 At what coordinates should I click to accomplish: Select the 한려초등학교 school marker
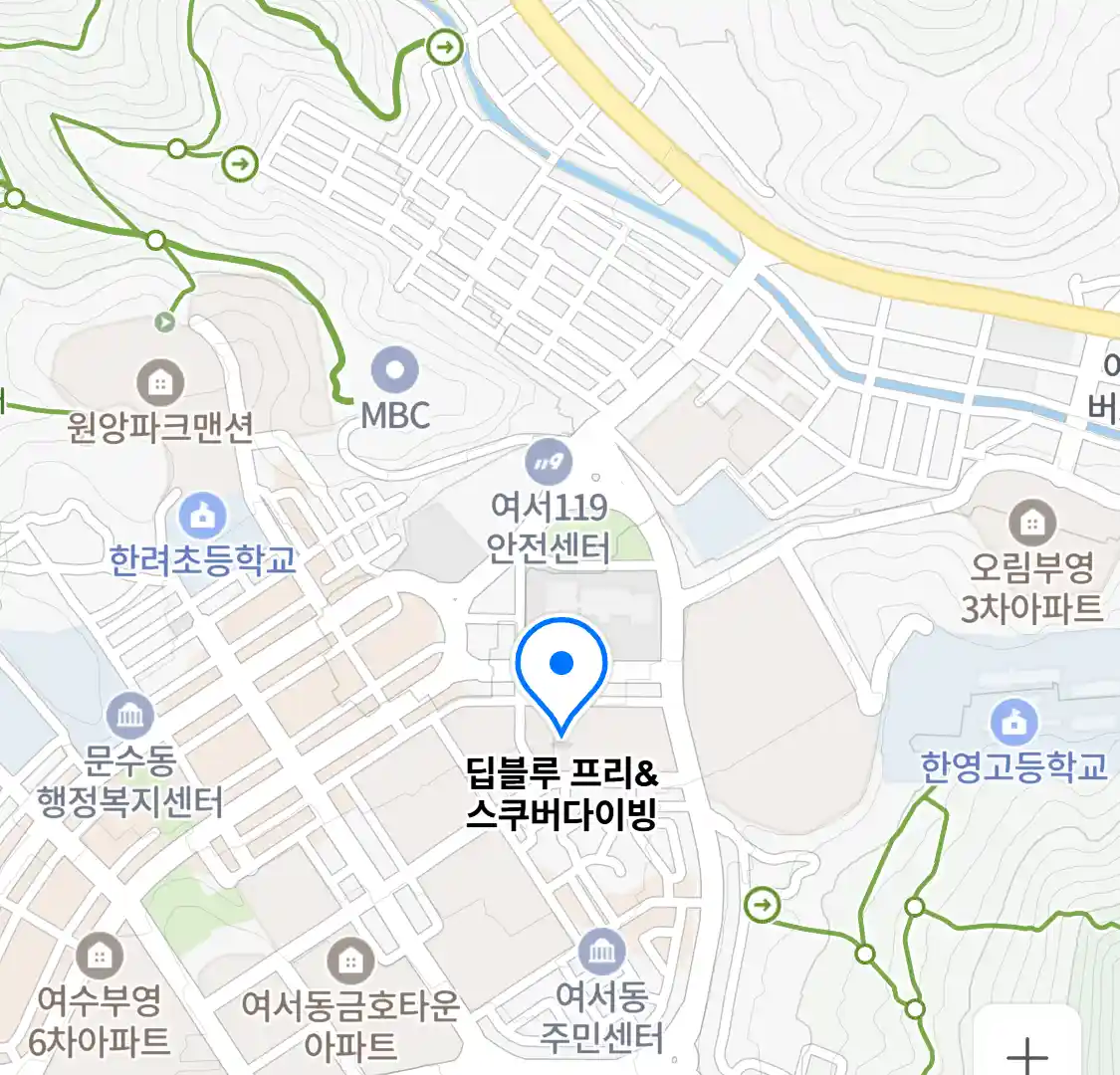tap(203, 518)
